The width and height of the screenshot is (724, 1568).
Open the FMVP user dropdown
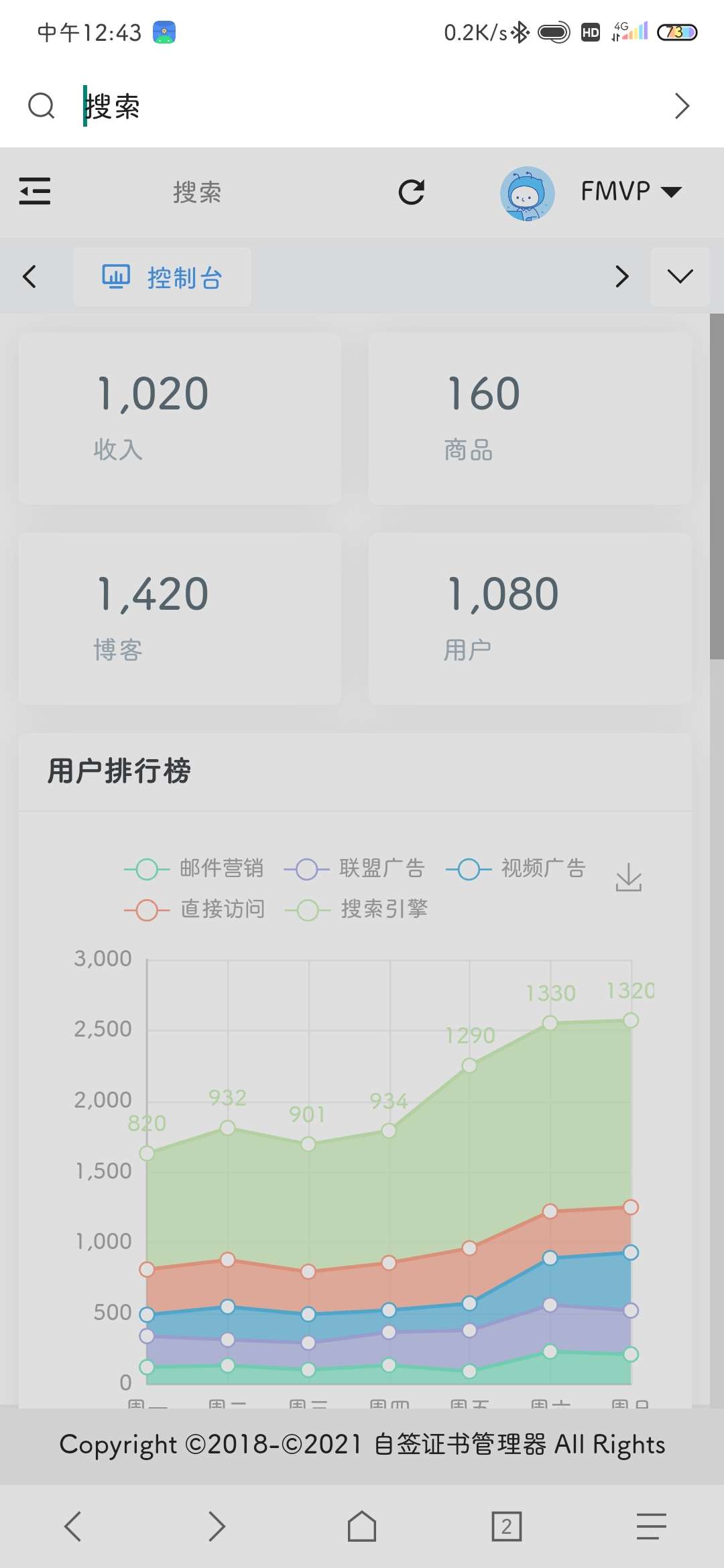pos(630,192)
